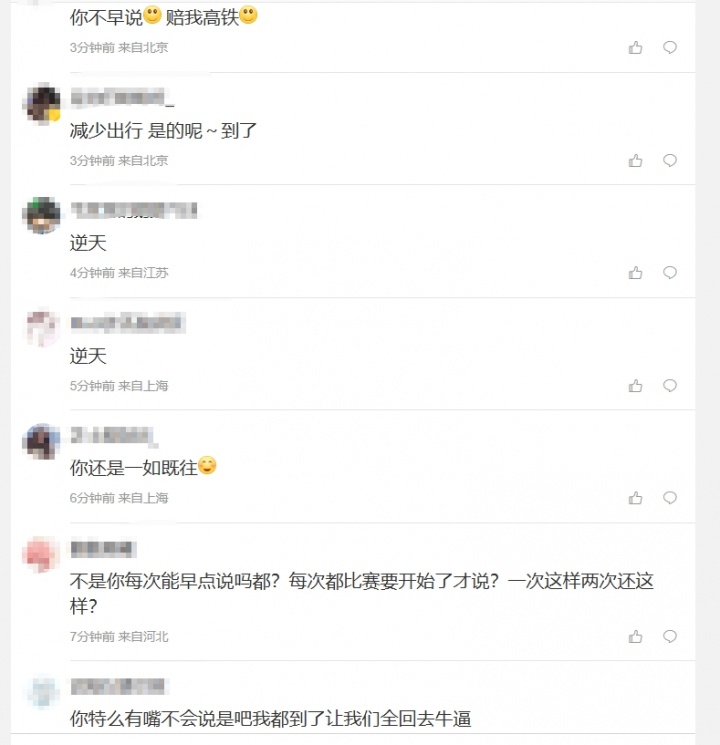Open username of the 河北 commenter
The width and height of the screenshot is (720, 745).
[x=102, y=549]
